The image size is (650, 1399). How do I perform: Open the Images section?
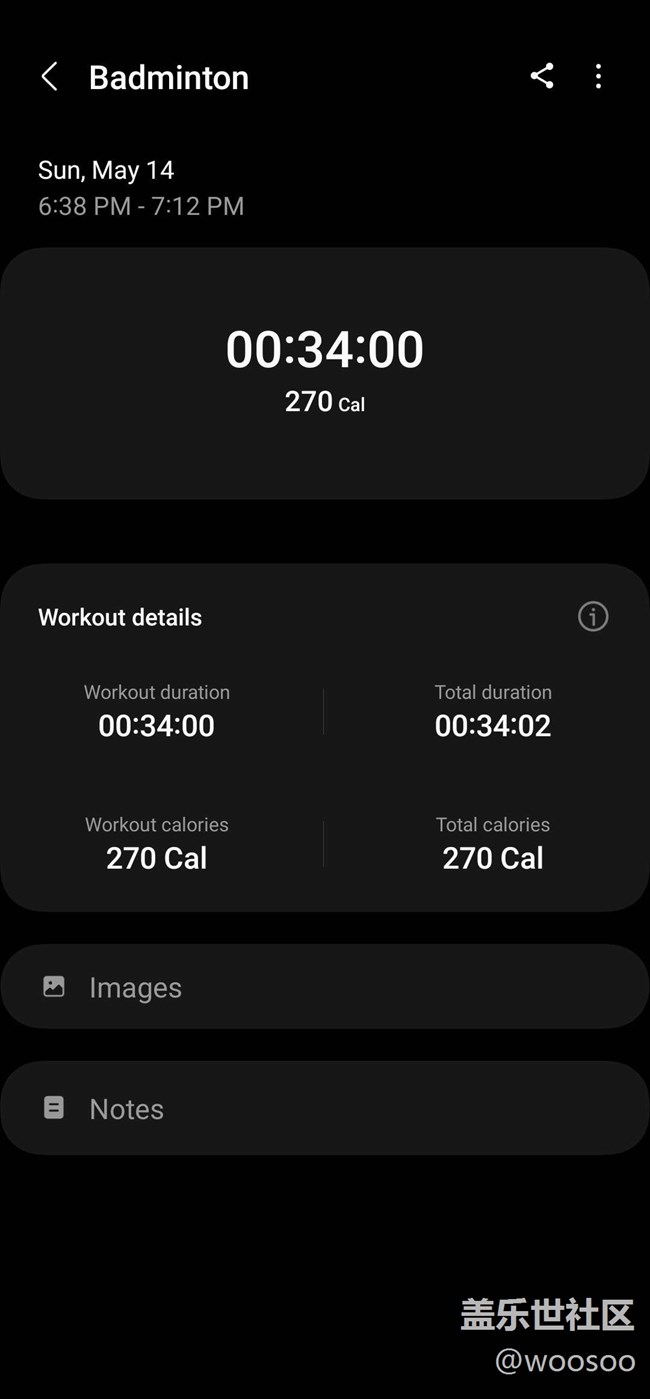click(x=325, y=987)
